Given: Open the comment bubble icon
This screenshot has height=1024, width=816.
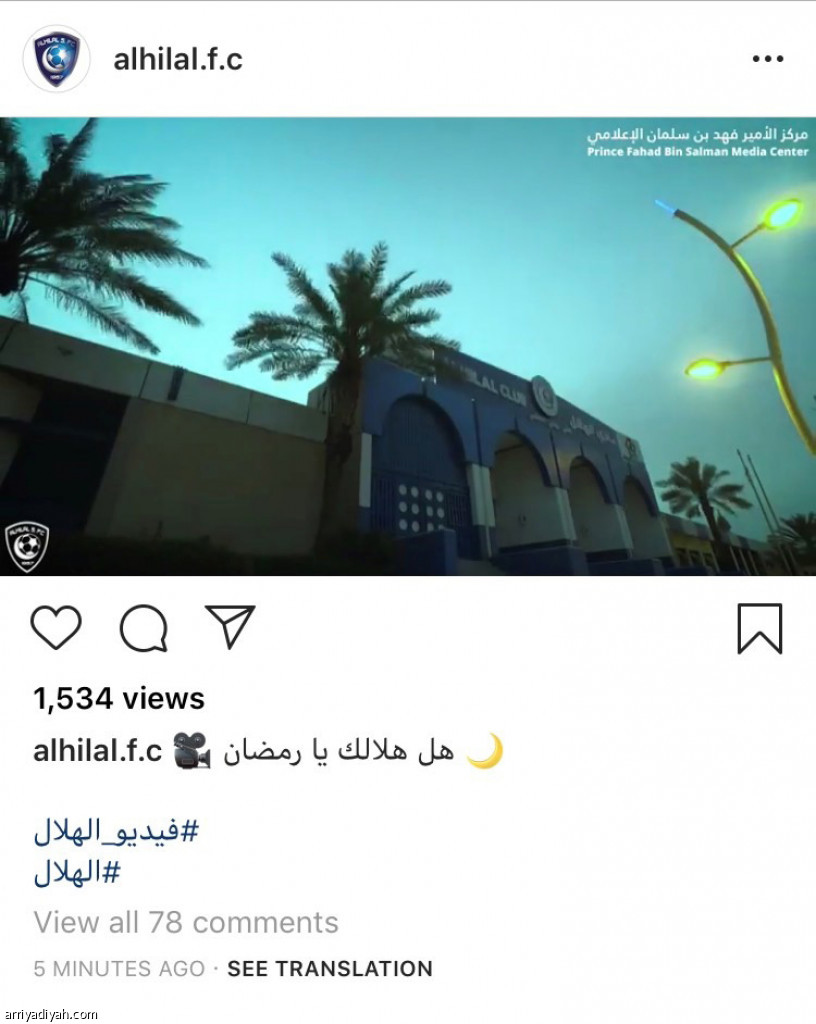Looking at the screenshot, I should [143, 629].
